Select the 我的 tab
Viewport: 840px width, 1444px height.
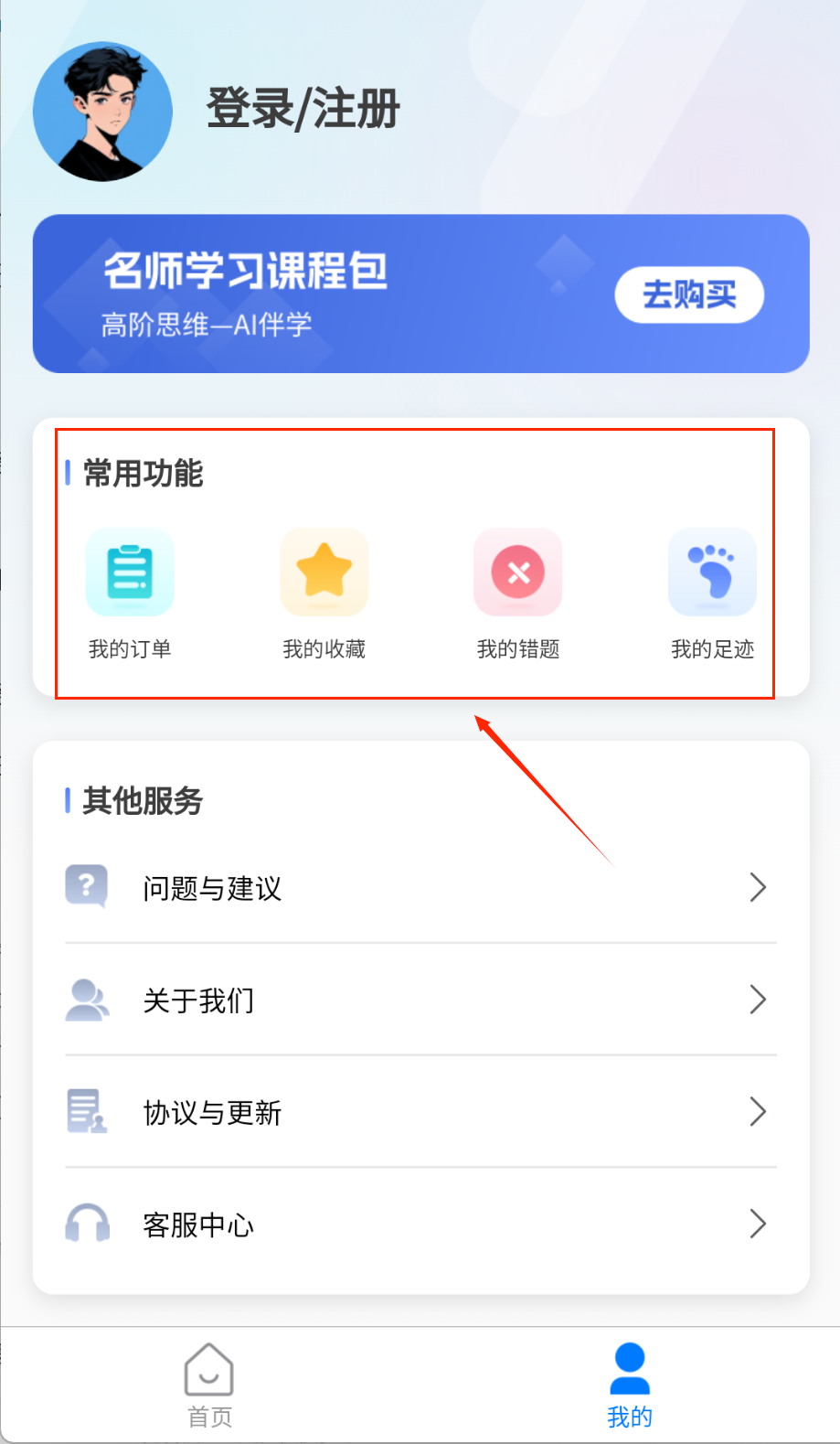point(630,1385)
